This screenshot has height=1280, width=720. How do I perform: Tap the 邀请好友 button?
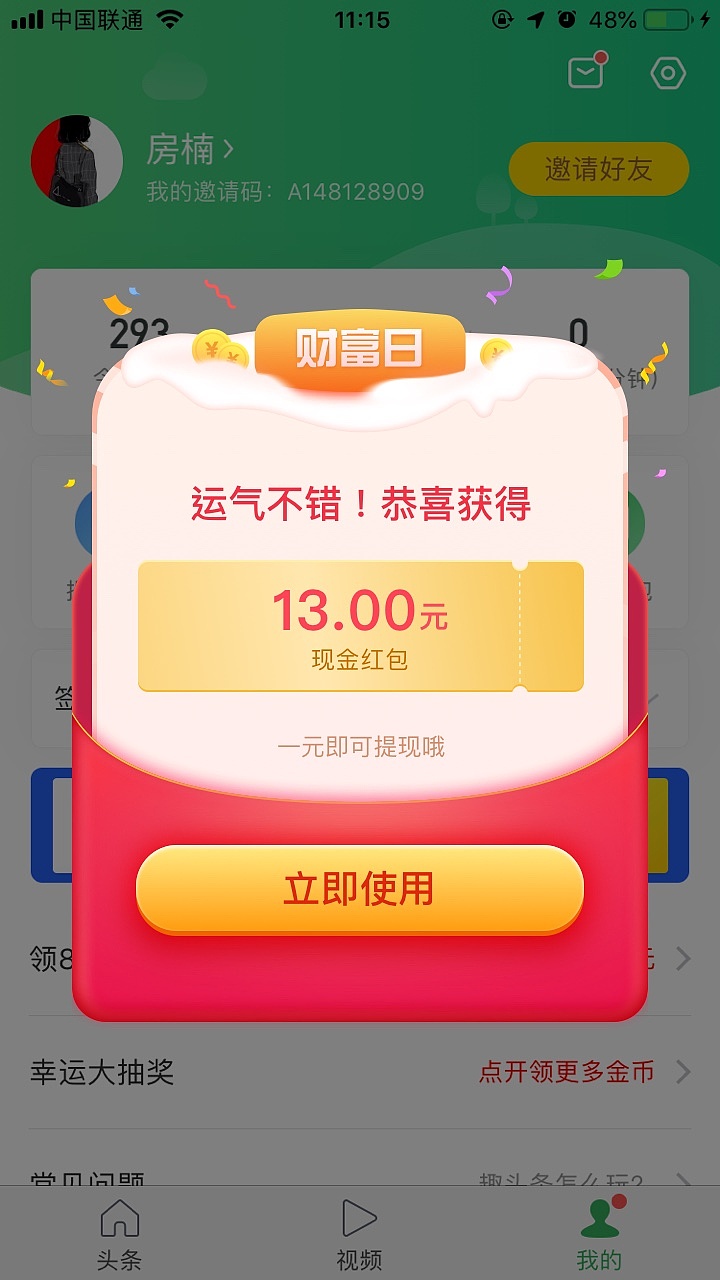coord(598,169)
